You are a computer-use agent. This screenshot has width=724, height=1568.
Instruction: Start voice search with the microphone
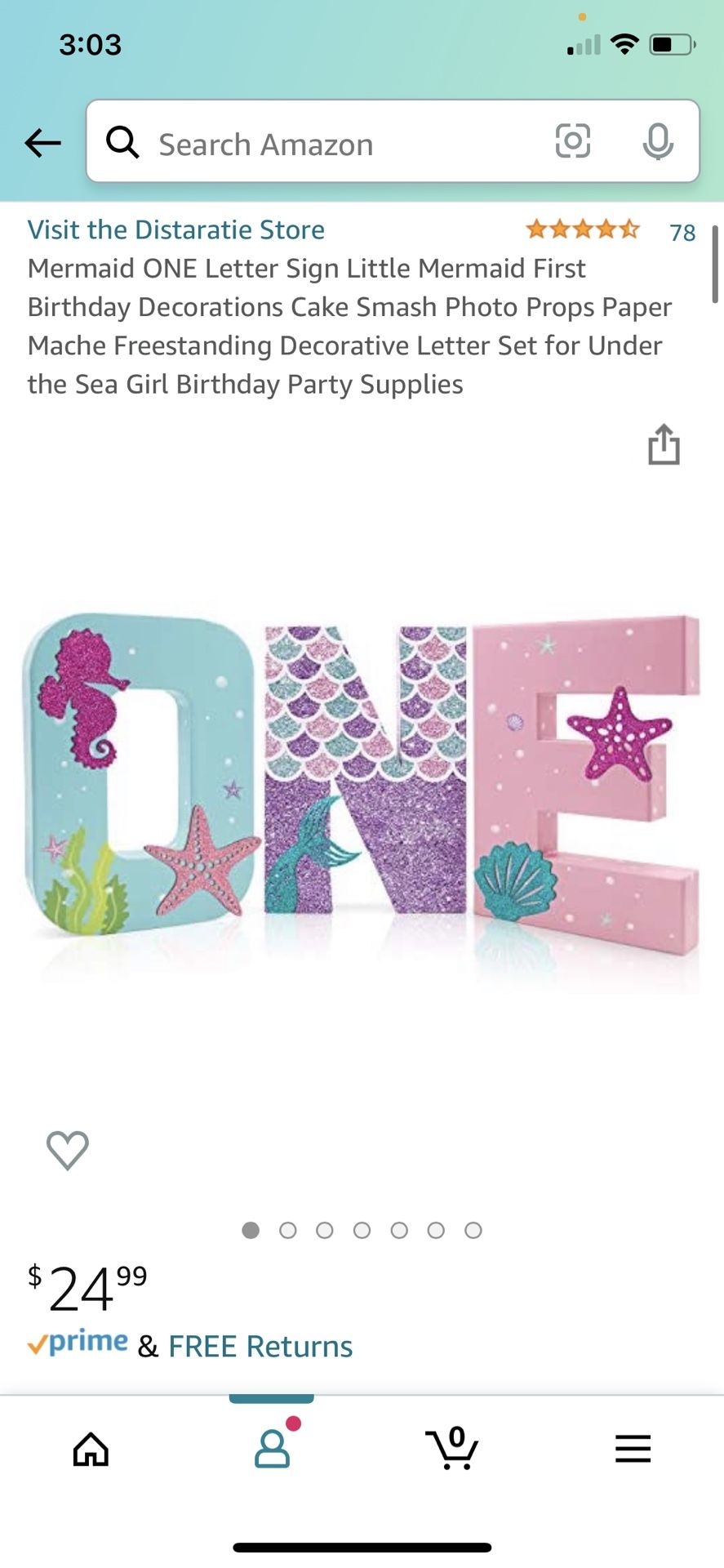(658, 141)
